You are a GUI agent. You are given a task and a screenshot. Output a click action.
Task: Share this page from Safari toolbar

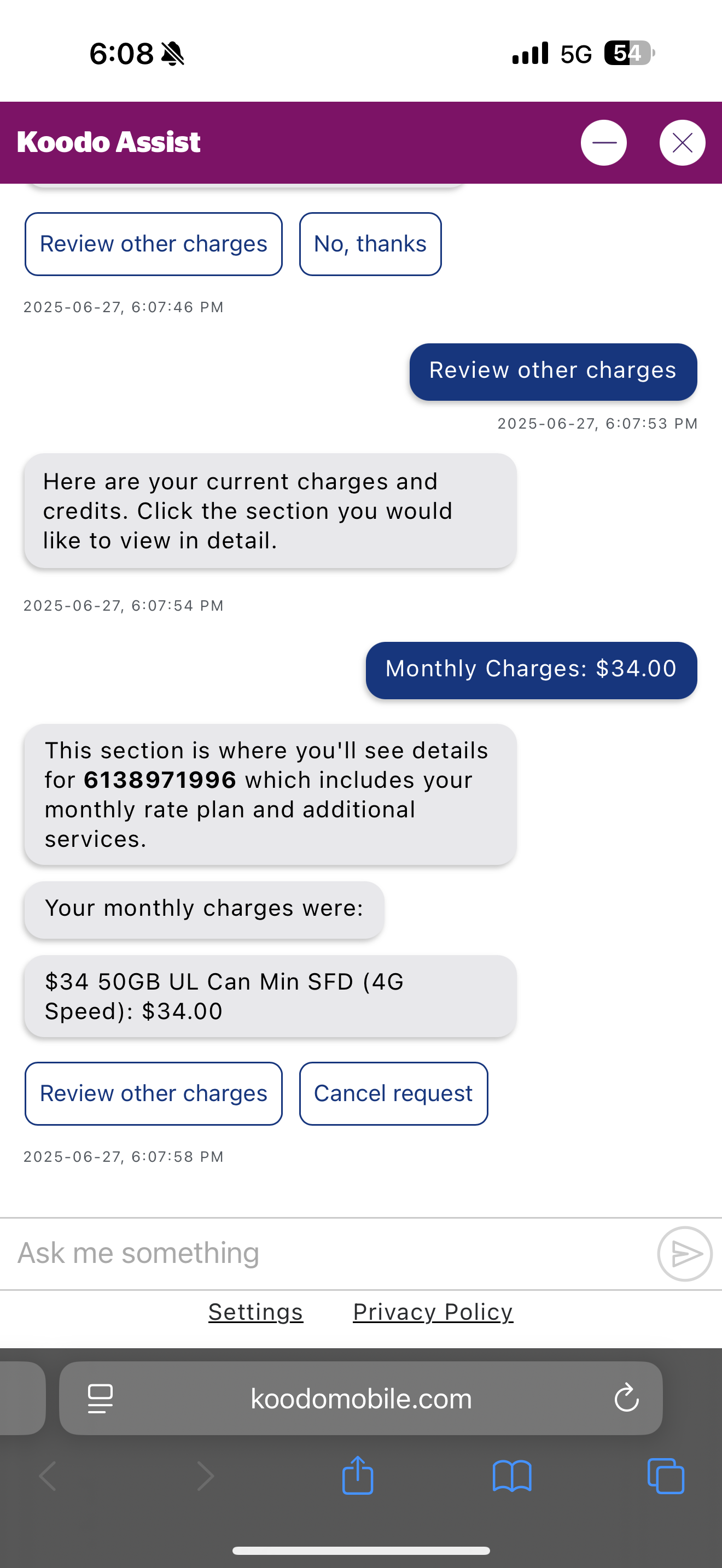(357, 1476)
